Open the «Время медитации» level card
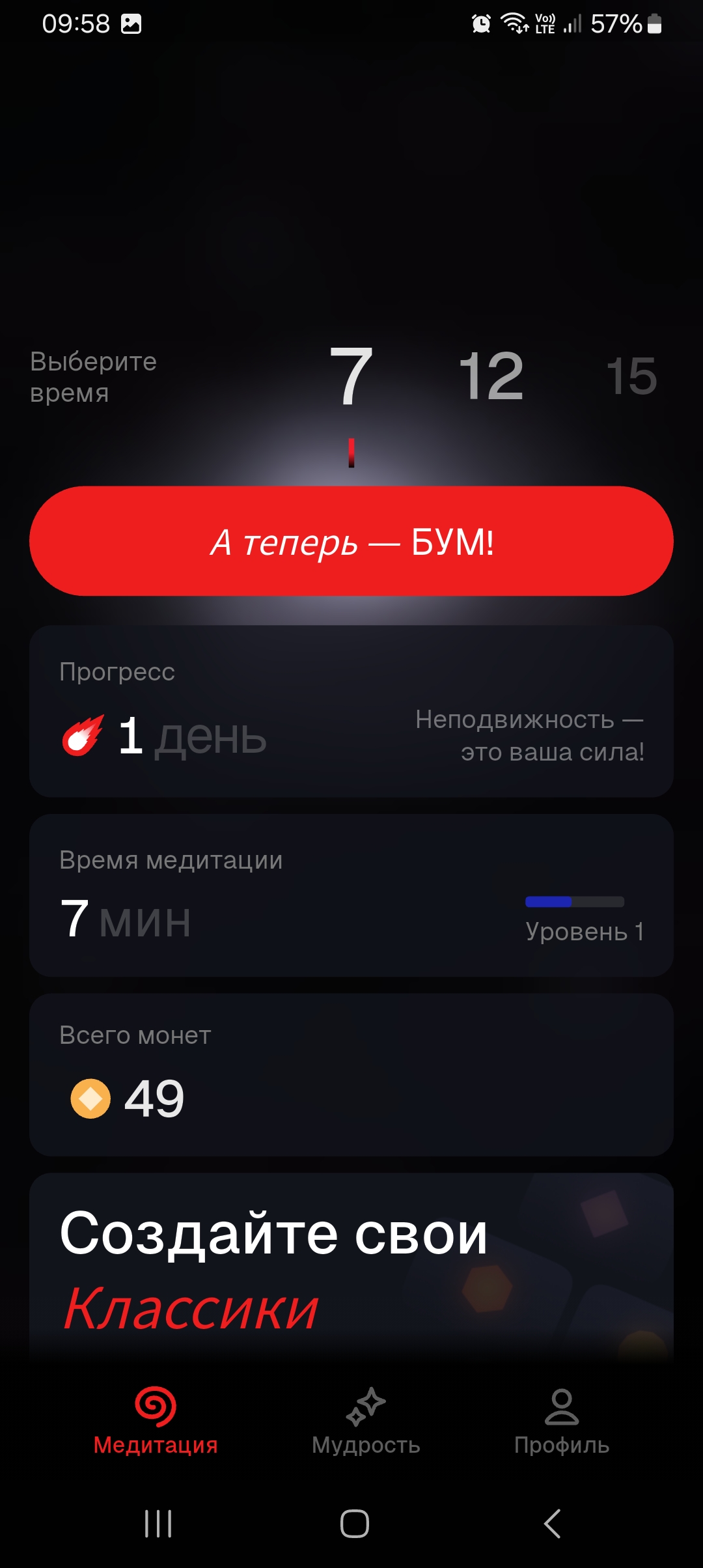 (x=351, y=895)
